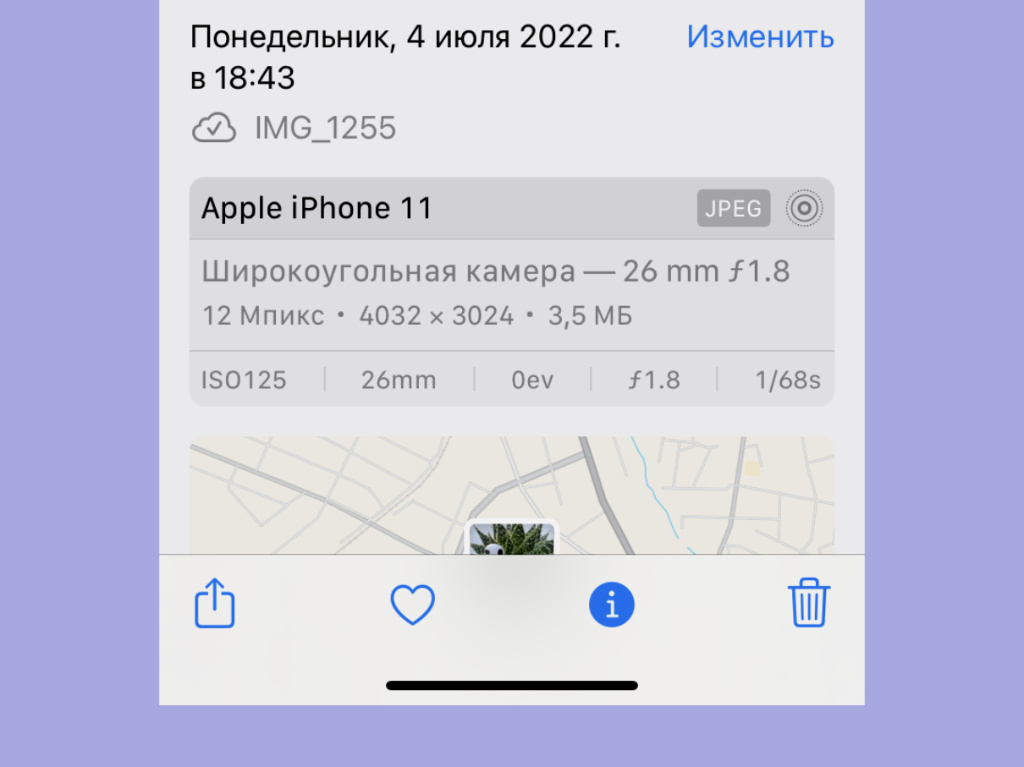The width and height of the screenshot is (1024, 767).
Task: Close the photo info panel
Action: point(612,605)
